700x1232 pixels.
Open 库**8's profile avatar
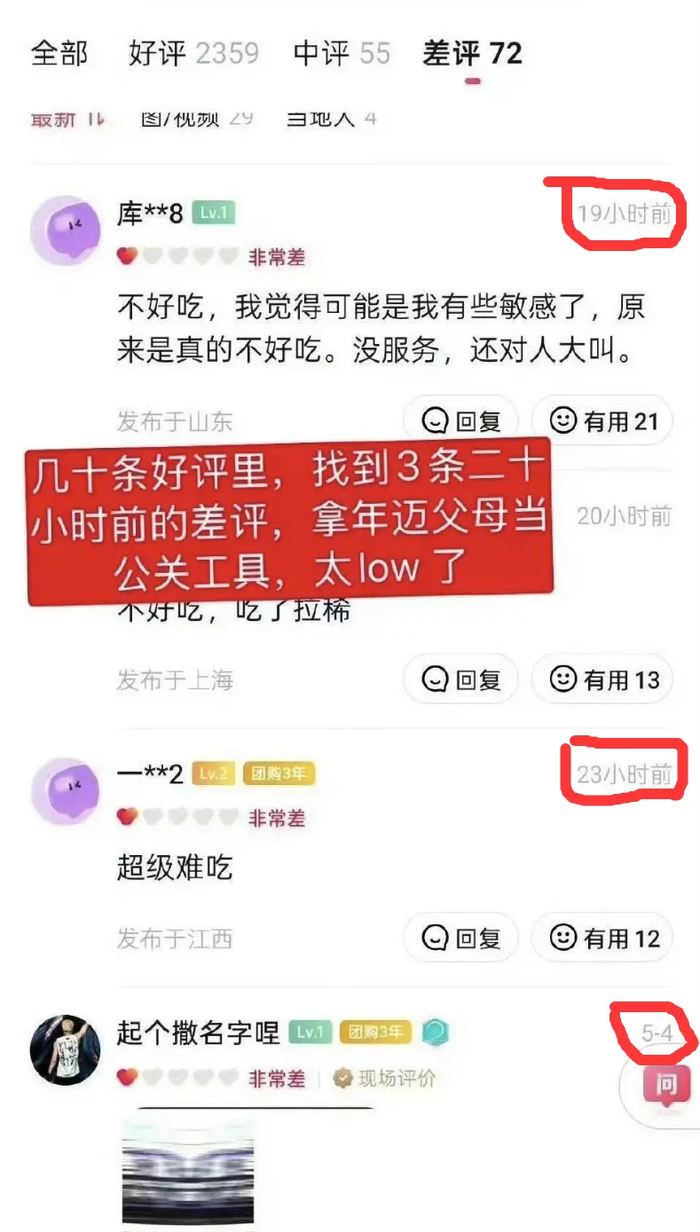[x=66, y=230]
